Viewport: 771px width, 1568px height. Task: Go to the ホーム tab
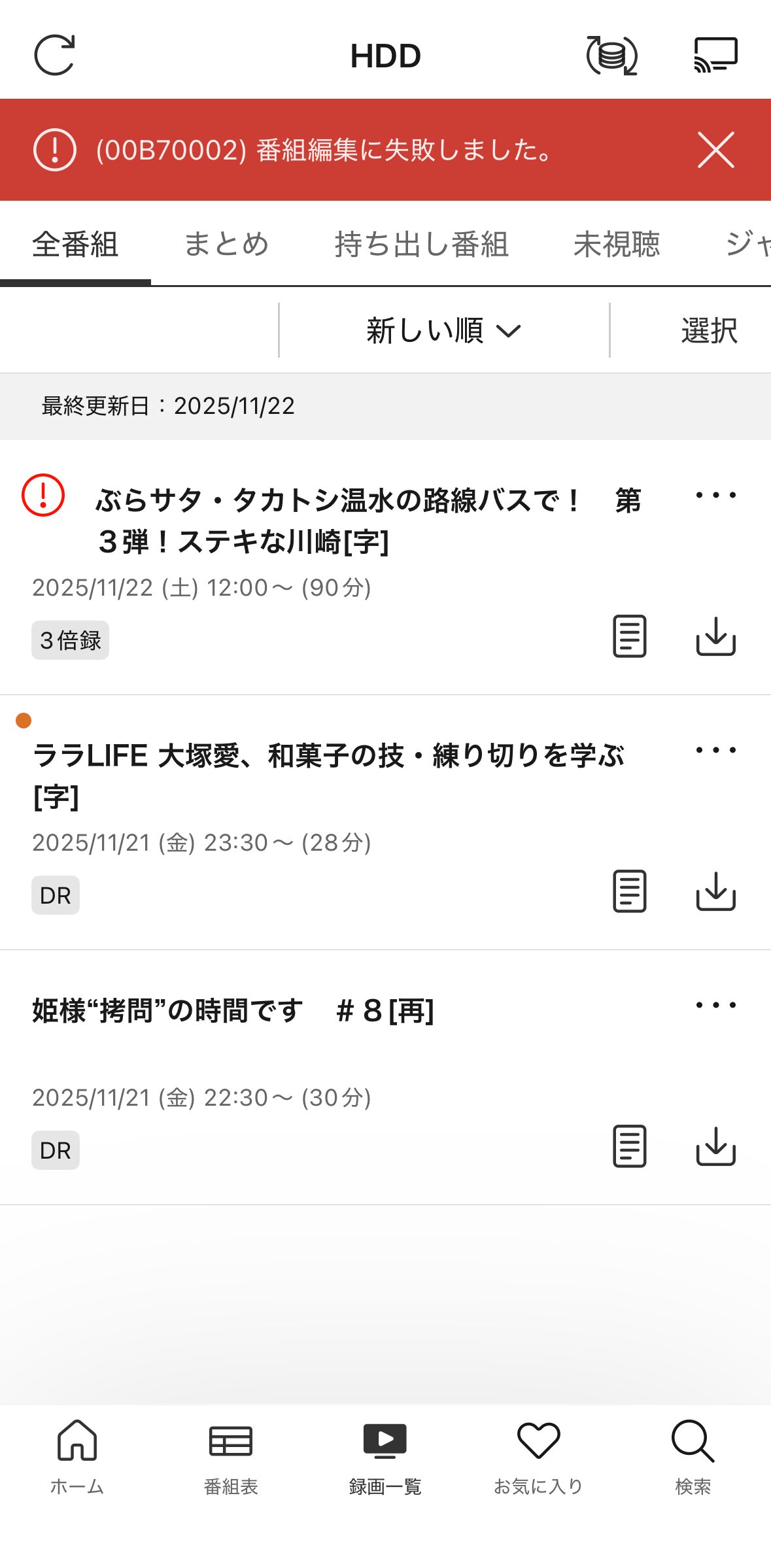(77, 1457)
